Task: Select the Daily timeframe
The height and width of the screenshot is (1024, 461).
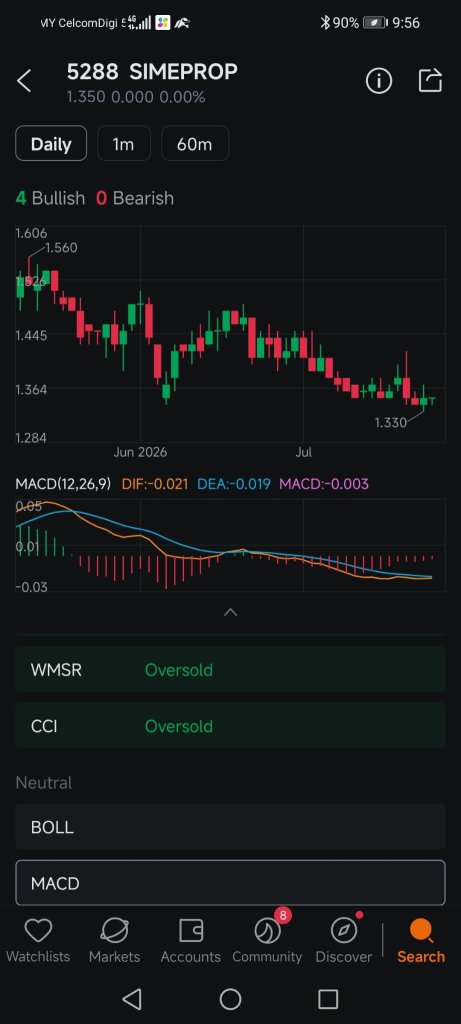Action: click(51, 143)
